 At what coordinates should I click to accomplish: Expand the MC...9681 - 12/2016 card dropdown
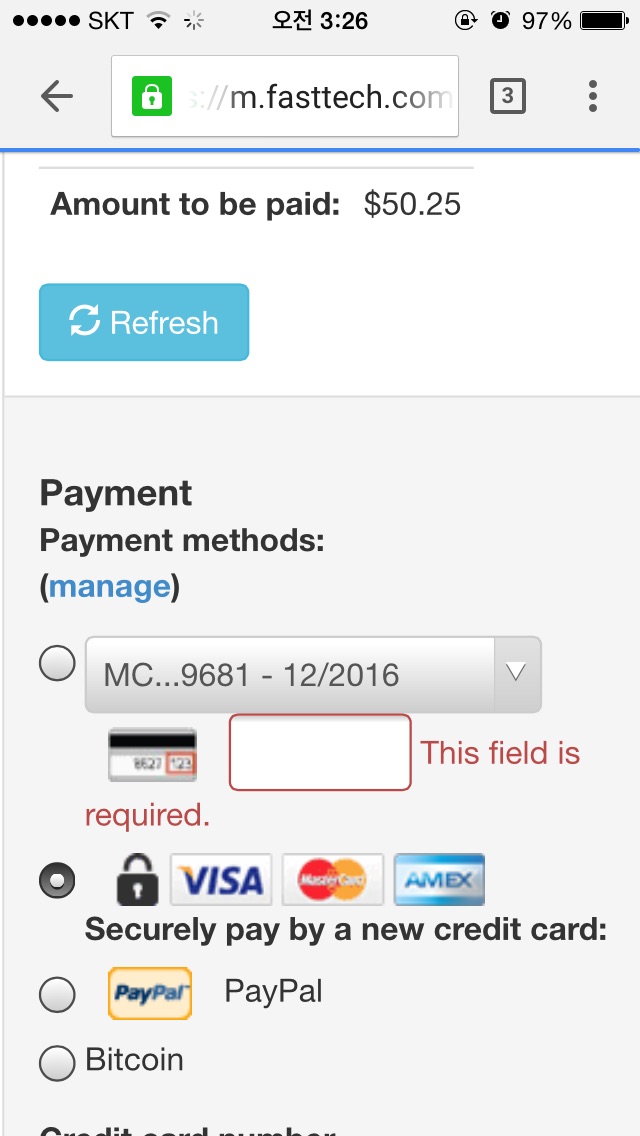tap(313, 675)
